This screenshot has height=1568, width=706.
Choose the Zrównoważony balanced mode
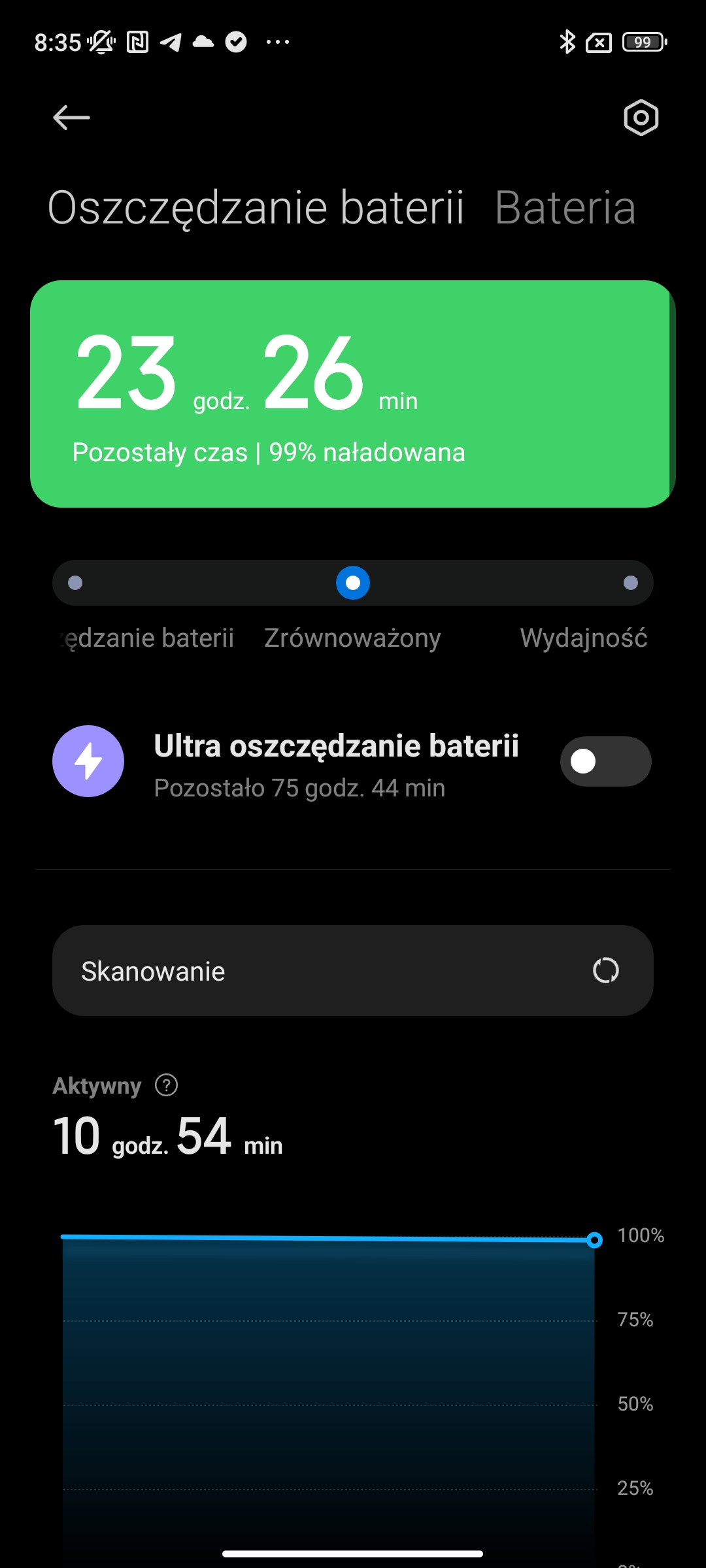pyautogui.click(x=353, y=583)
